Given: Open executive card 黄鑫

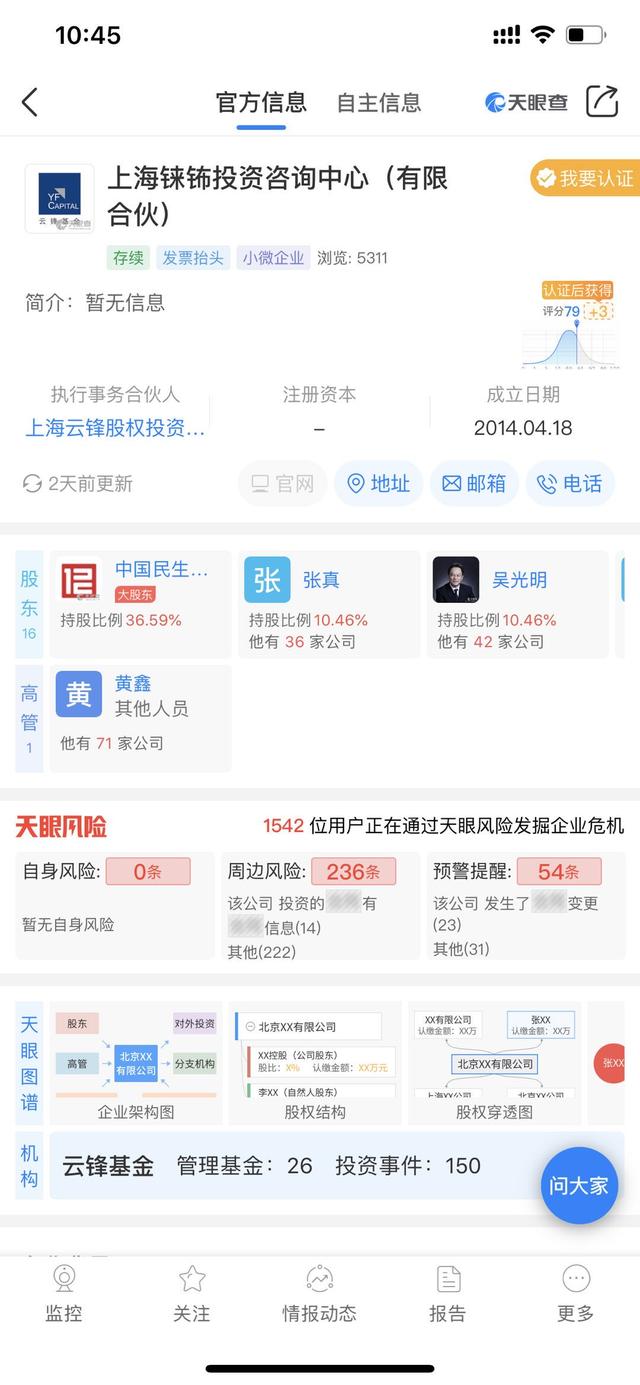Looking at the screenshot, I should 141,718.
